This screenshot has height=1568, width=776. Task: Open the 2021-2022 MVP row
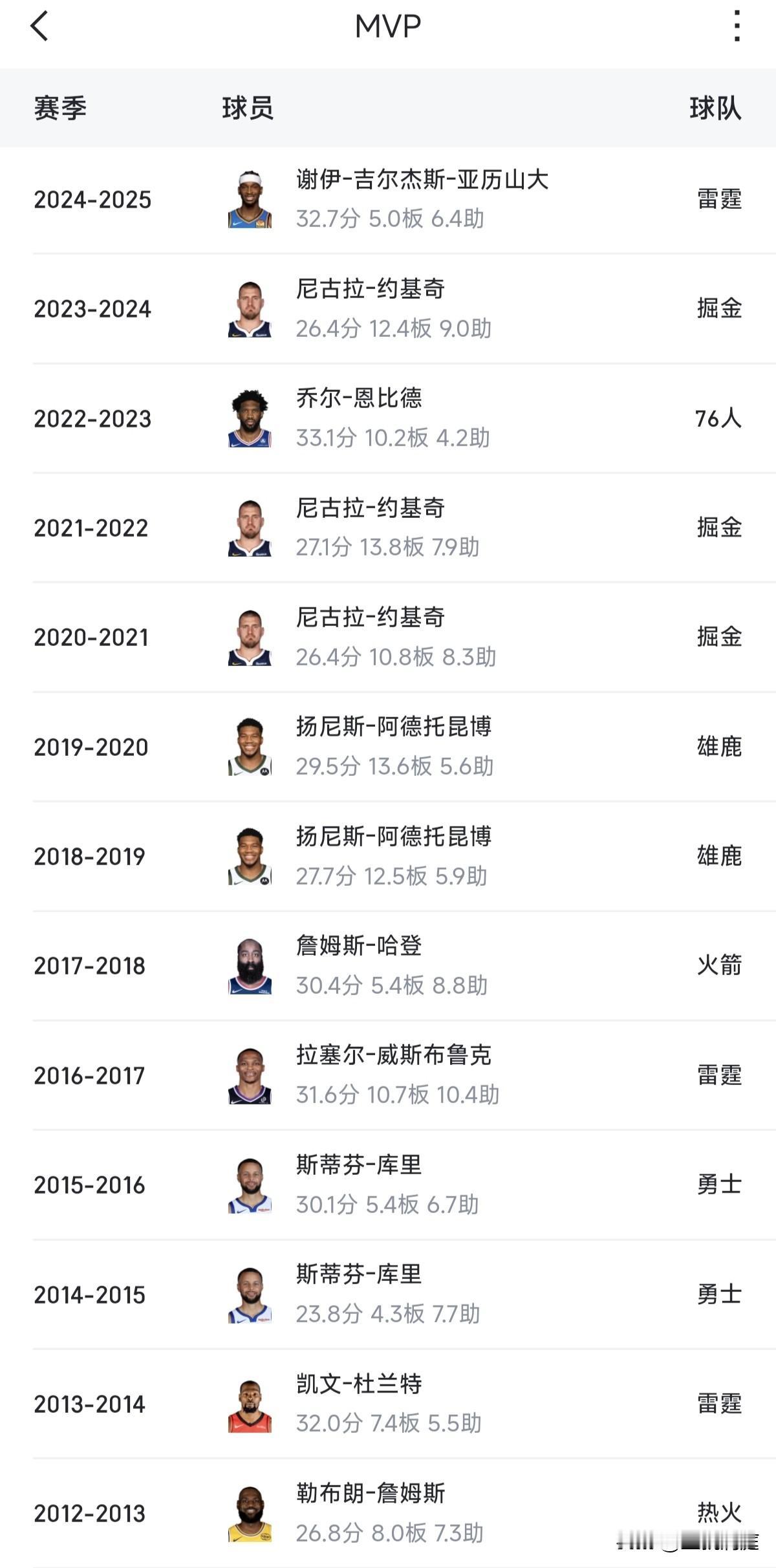[388, 528]
